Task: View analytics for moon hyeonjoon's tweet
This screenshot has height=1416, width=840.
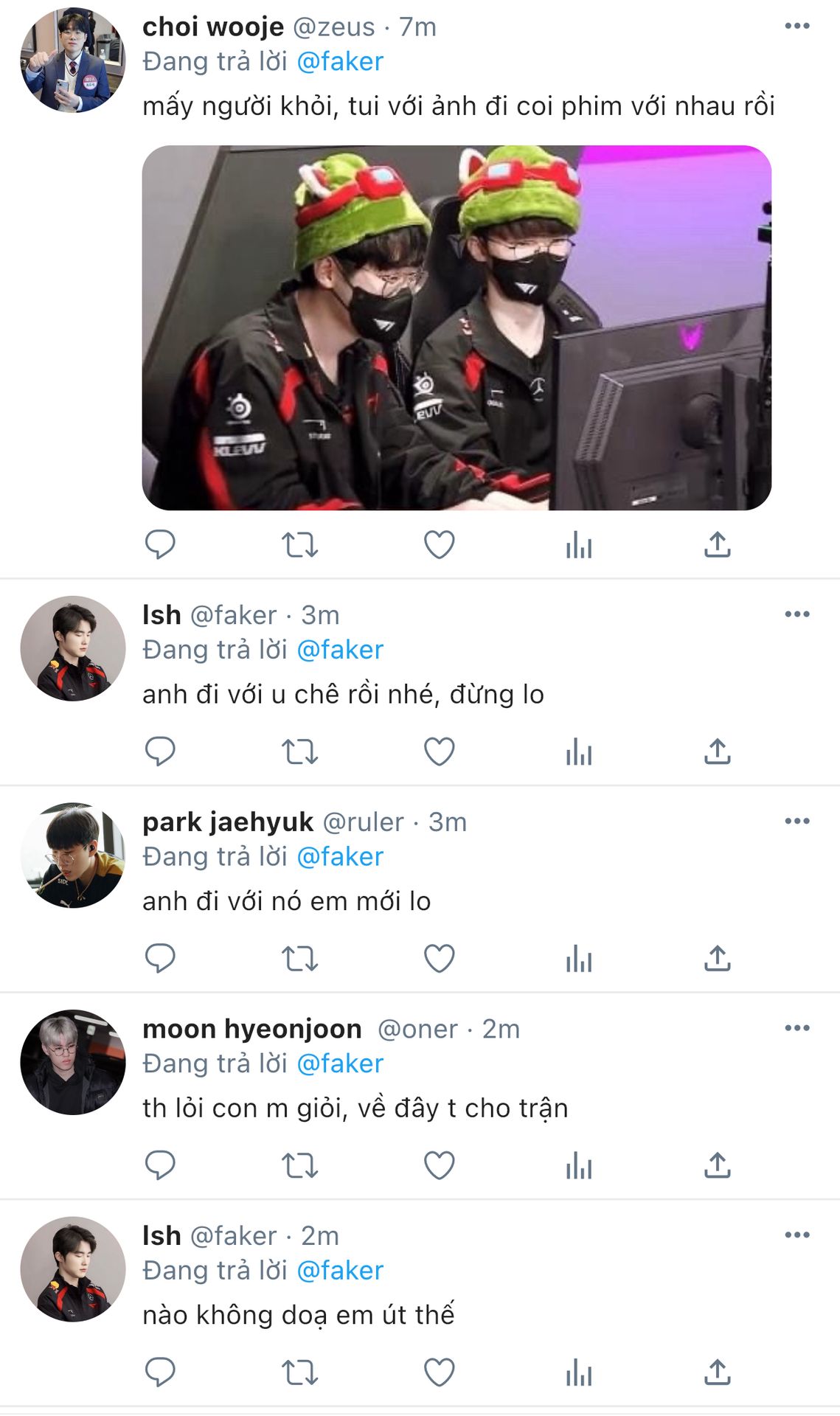Action: [x=579, y=1166]
